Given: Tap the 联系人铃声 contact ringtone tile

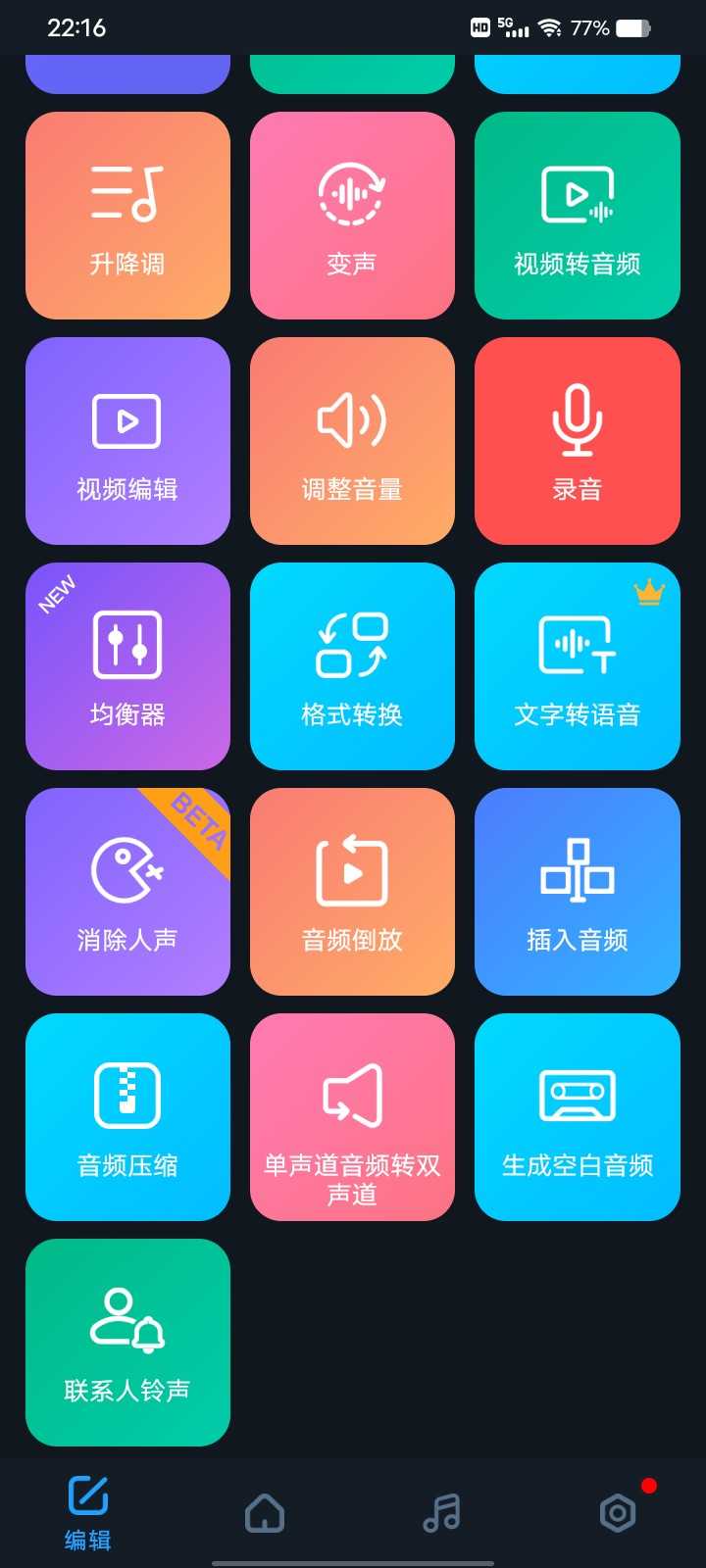Looking at the screenshot, I should 127,1343.
